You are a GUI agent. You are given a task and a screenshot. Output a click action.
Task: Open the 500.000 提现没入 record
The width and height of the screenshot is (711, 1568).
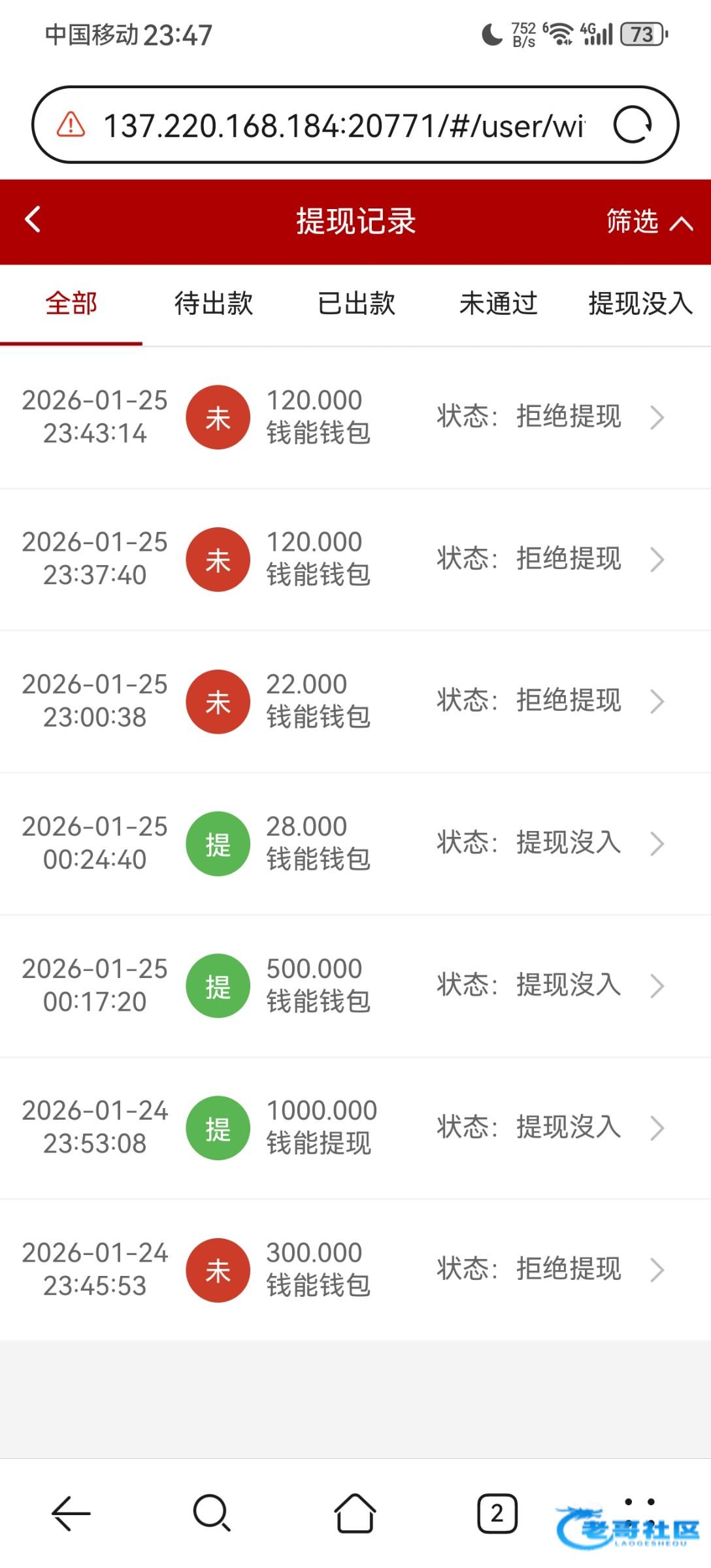[x=355, y=986]
